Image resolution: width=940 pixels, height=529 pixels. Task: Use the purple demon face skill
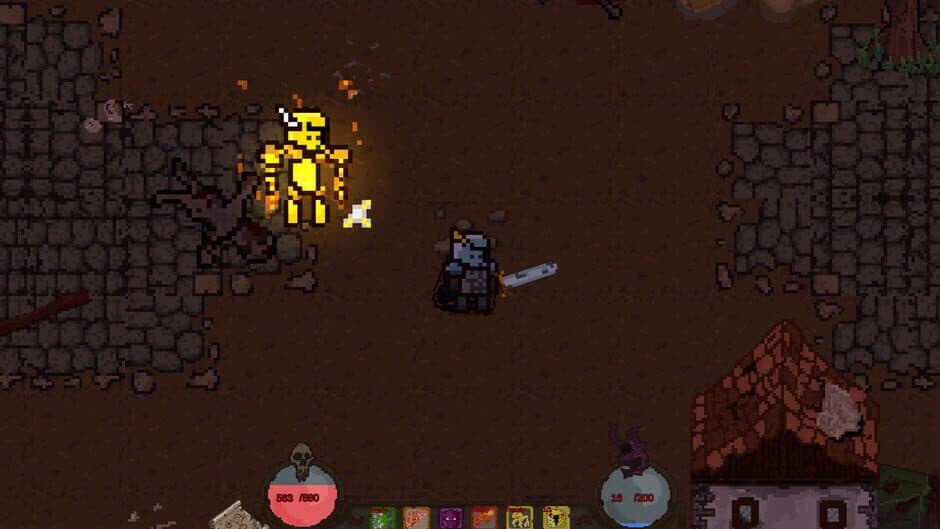point(449,520)
